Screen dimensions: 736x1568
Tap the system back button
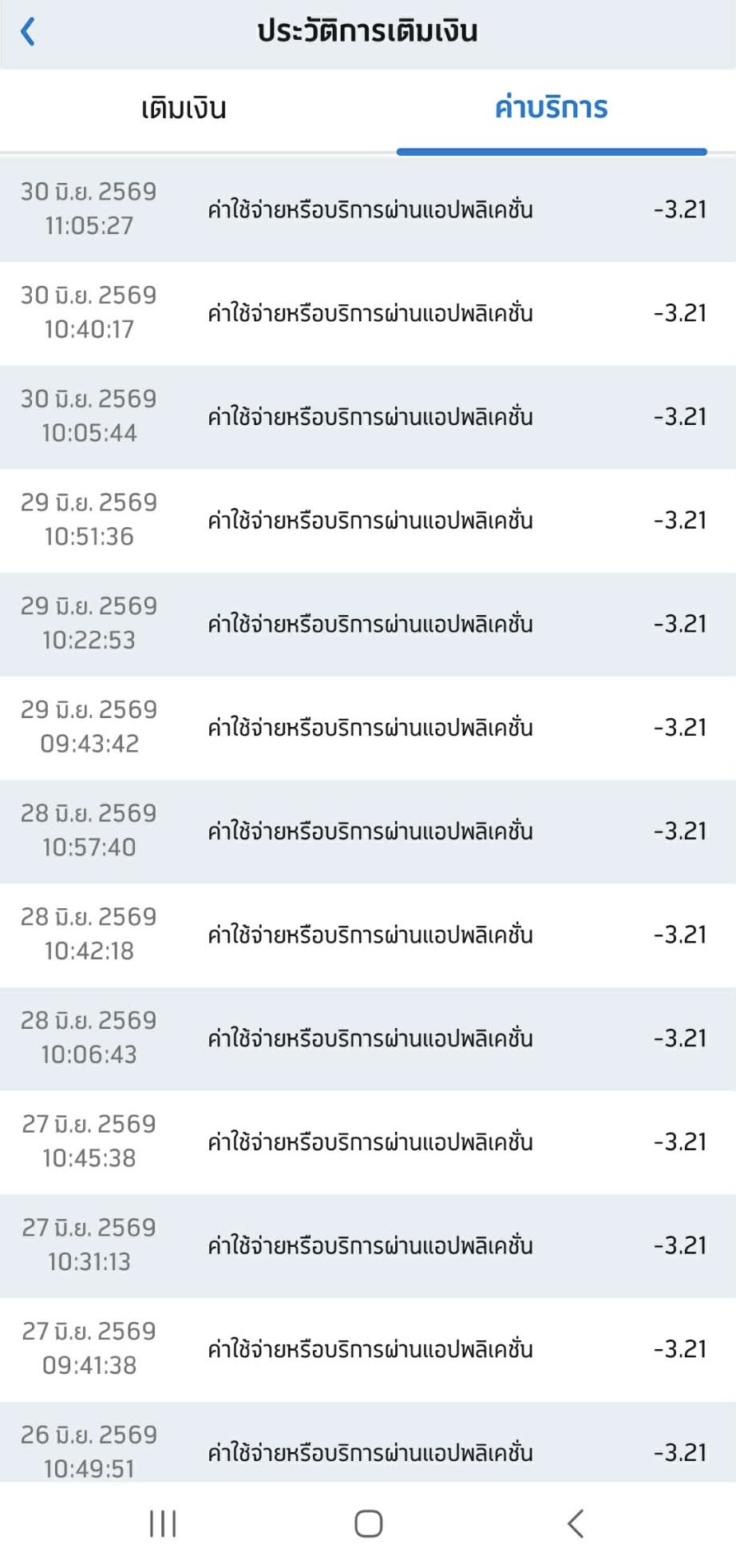(x=576, y=1524)
